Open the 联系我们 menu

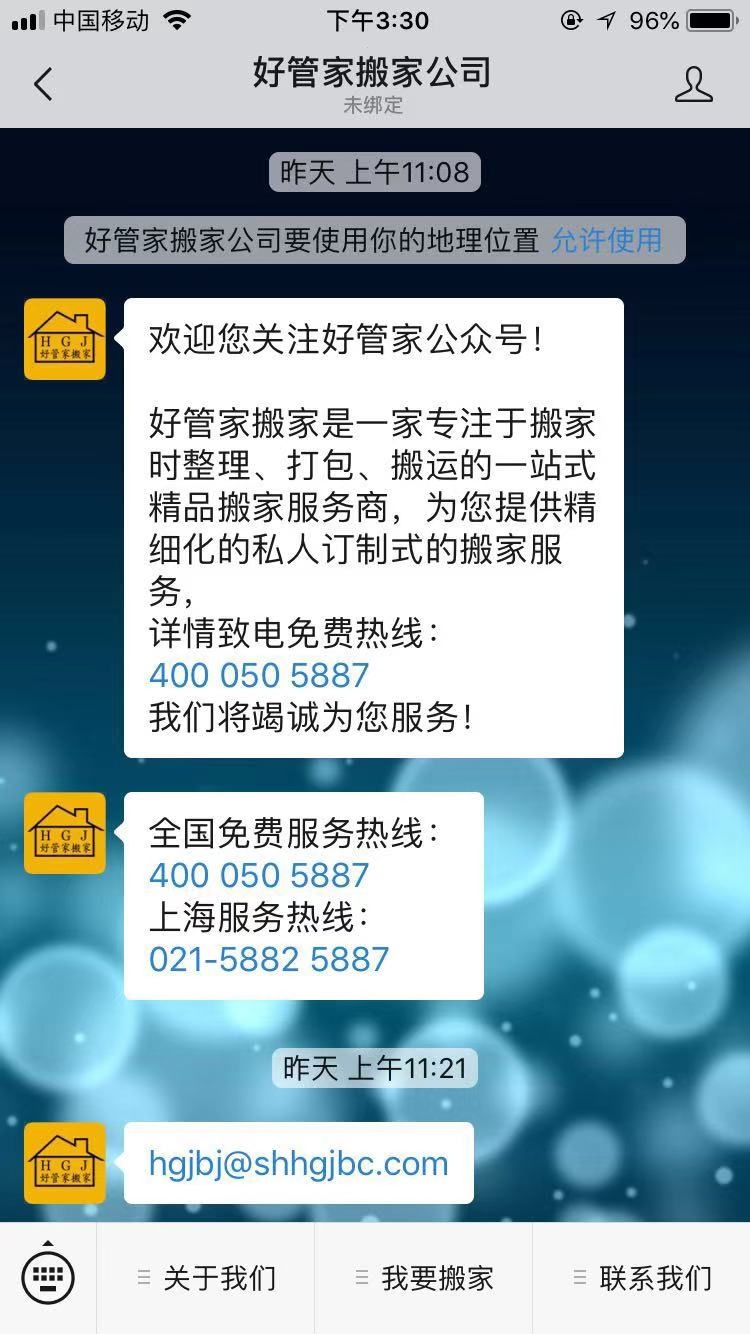point(642,1278)
